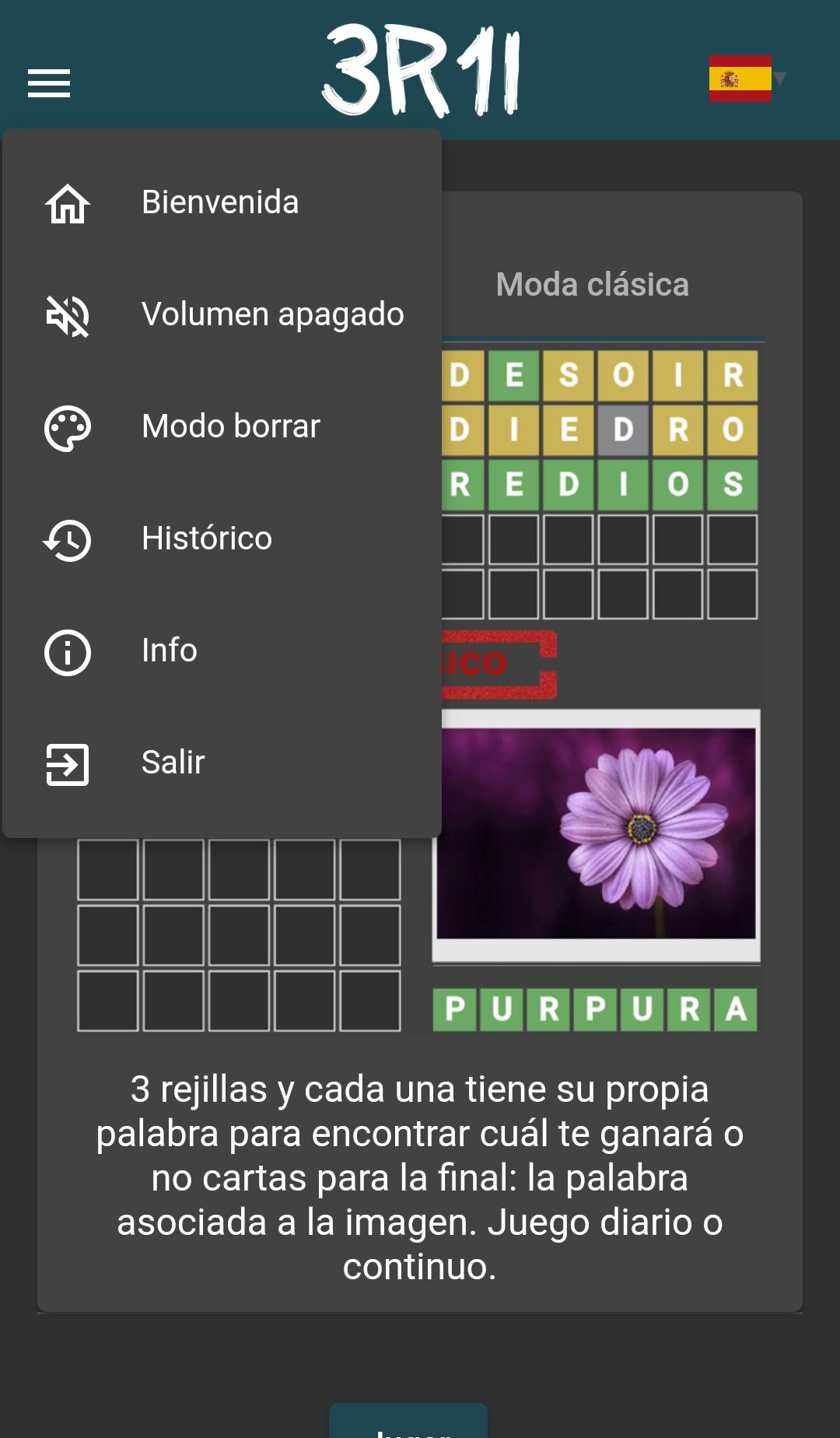This screenshot has height=1438, width=840.
Task: Open Histórico from the menu
Action: tap(222, 539)
